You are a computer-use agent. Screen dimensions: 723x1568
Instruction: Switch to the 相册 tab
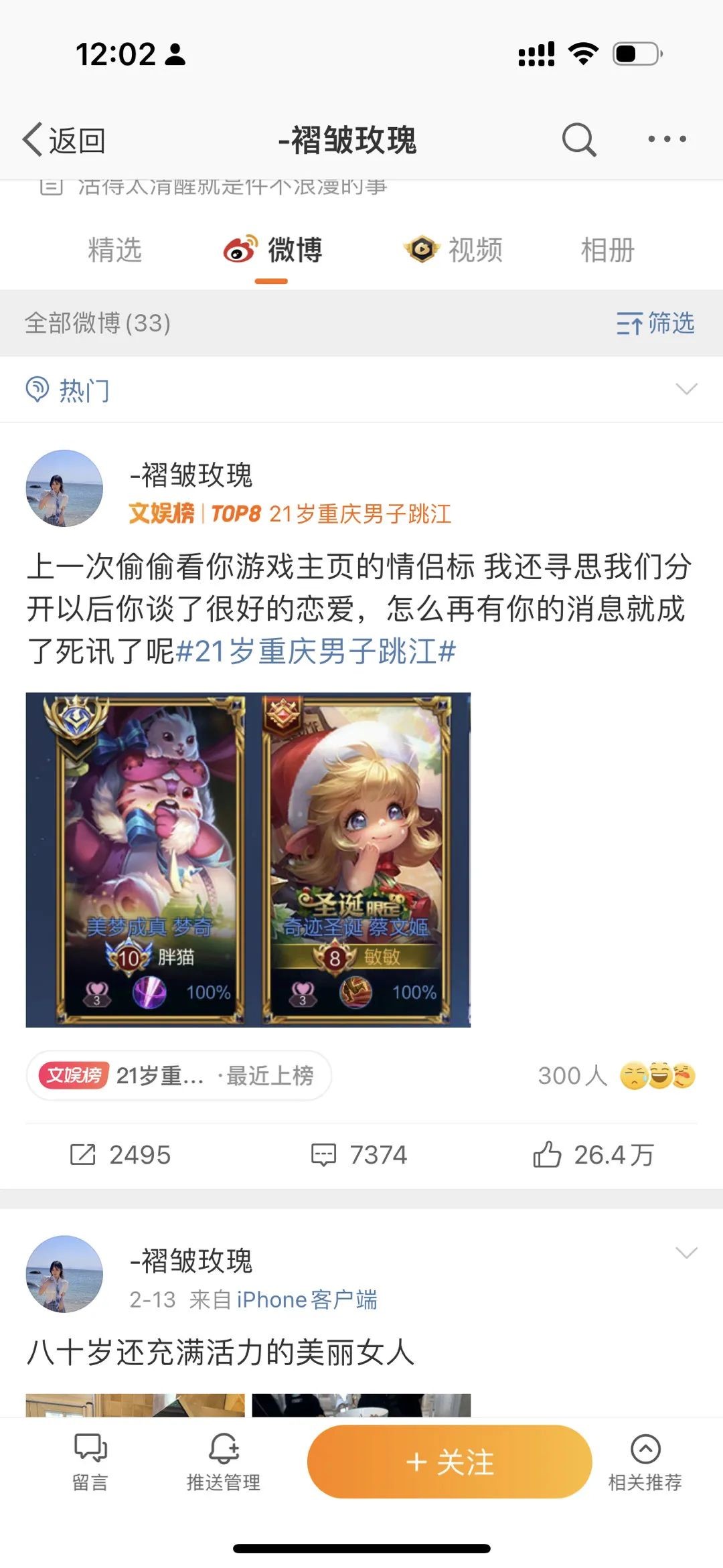tap(607, 250)
